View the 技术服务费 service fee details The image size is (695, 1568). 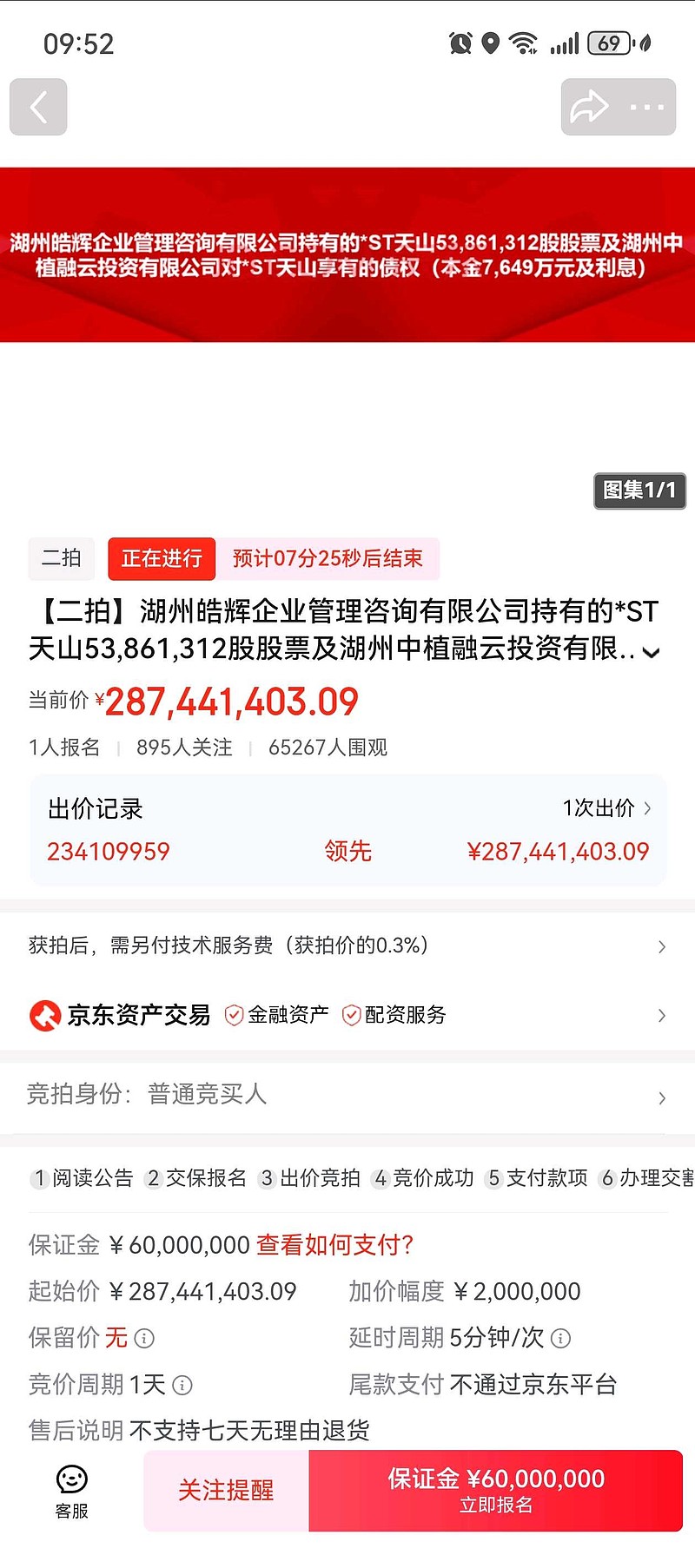[x=347, y=945]
